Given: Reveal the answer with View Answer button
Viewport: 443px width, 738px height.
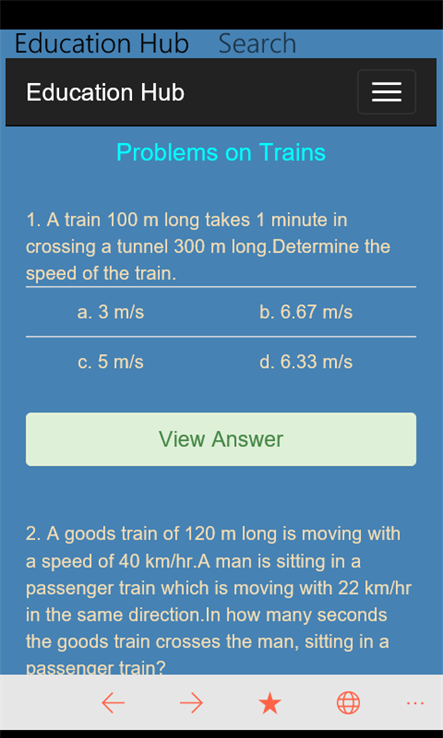Looking at the screenshot, I should pos(221,439).
